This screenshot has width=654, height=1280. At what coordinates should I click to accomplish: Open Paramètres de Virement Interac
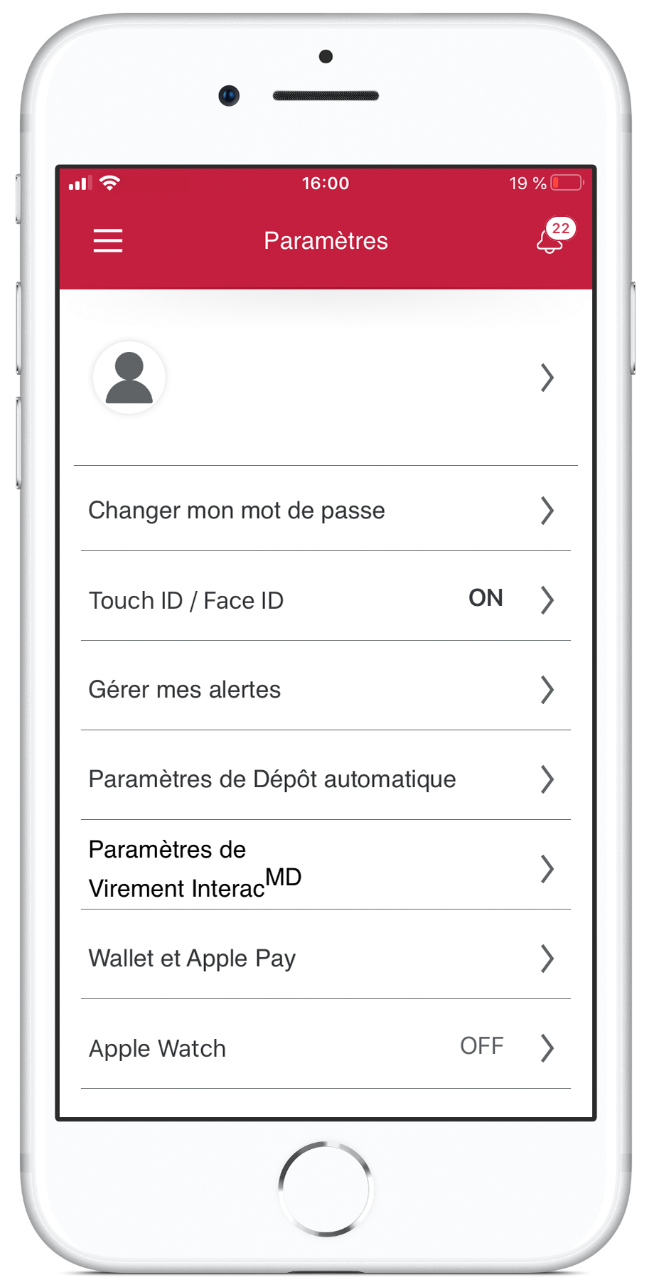coord(326,868)
